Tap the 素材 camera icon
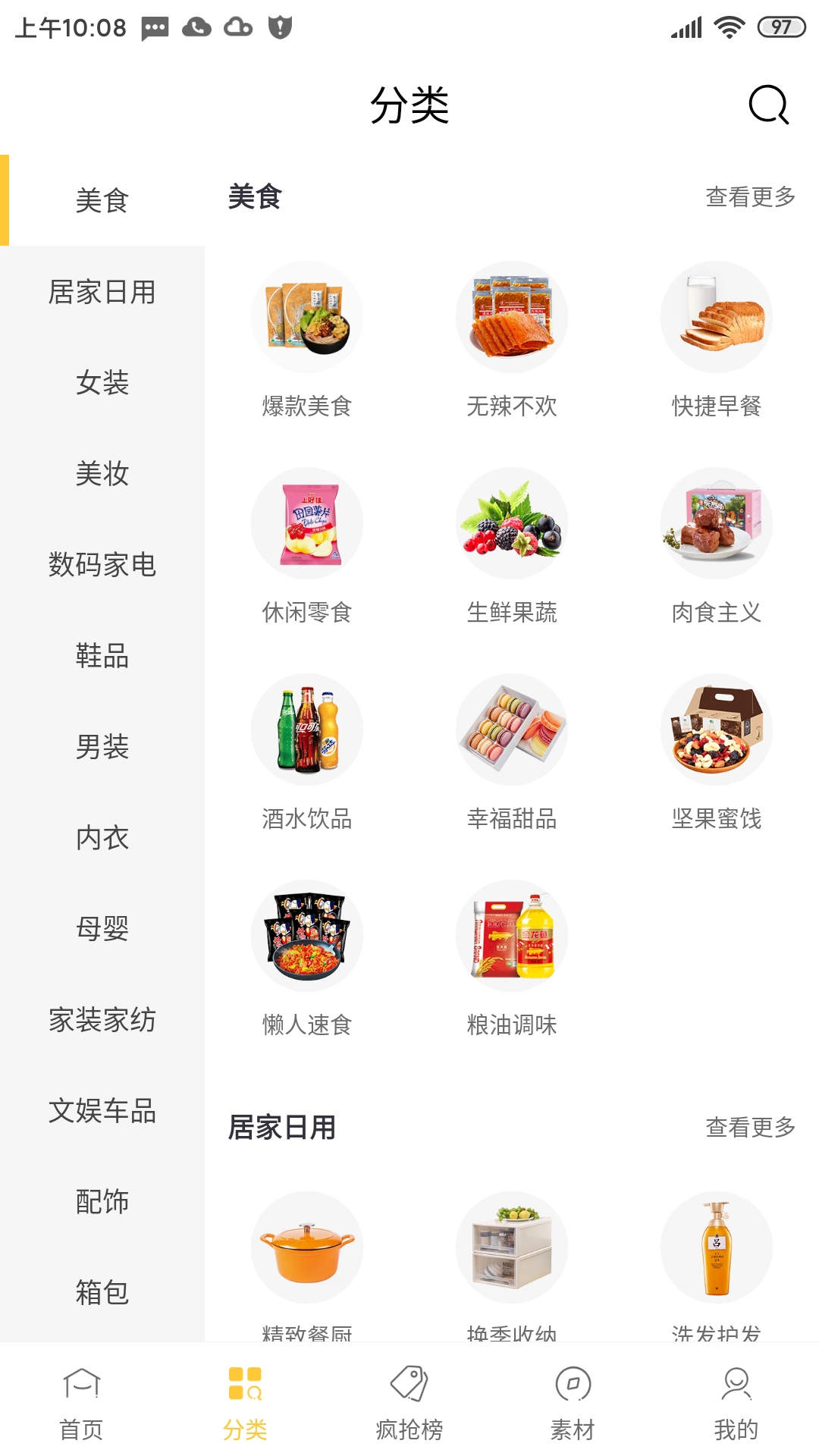 573,1385
